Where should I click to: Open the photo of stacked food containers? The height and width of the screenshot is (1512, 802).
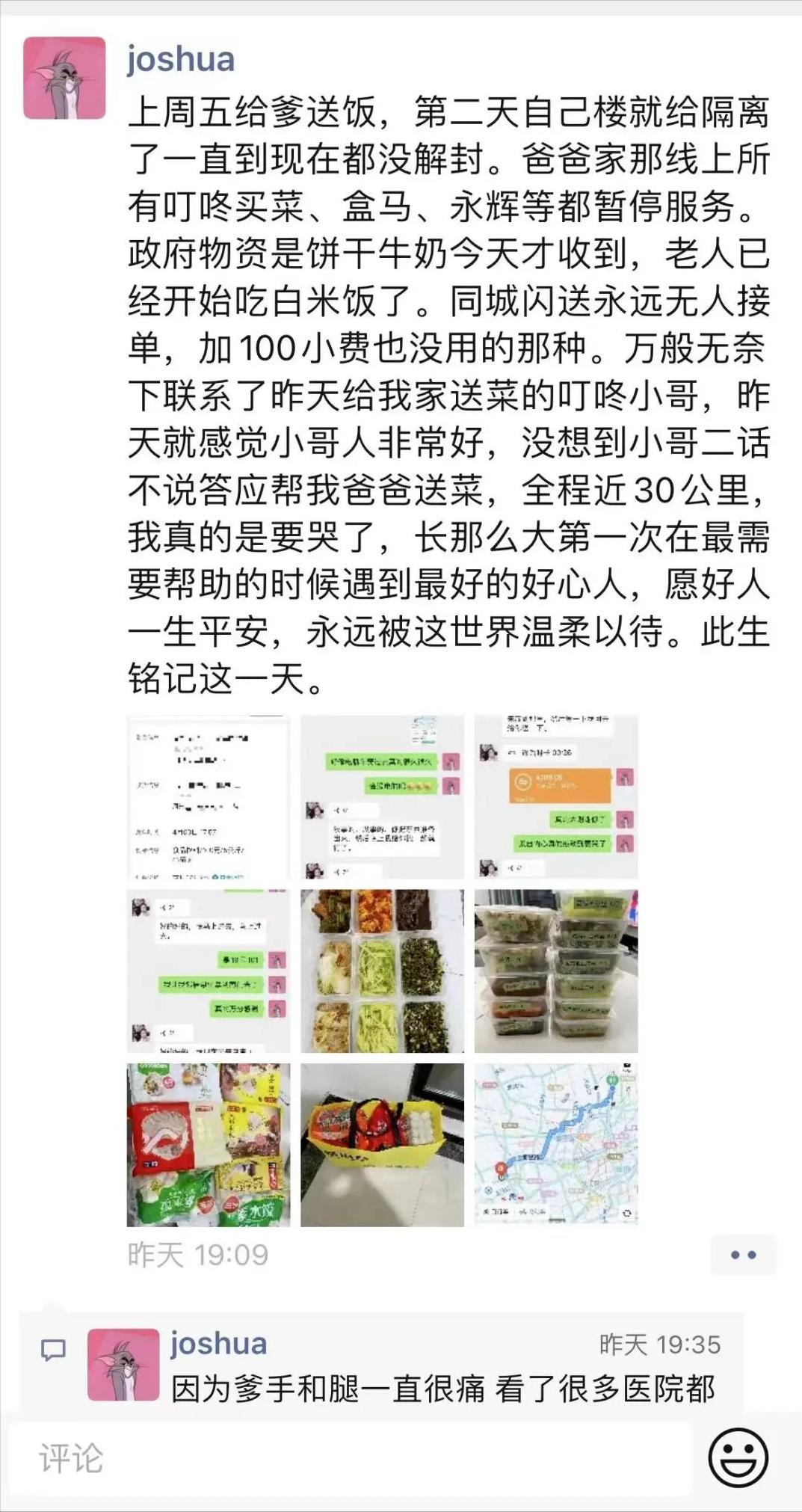pos(556,971)
